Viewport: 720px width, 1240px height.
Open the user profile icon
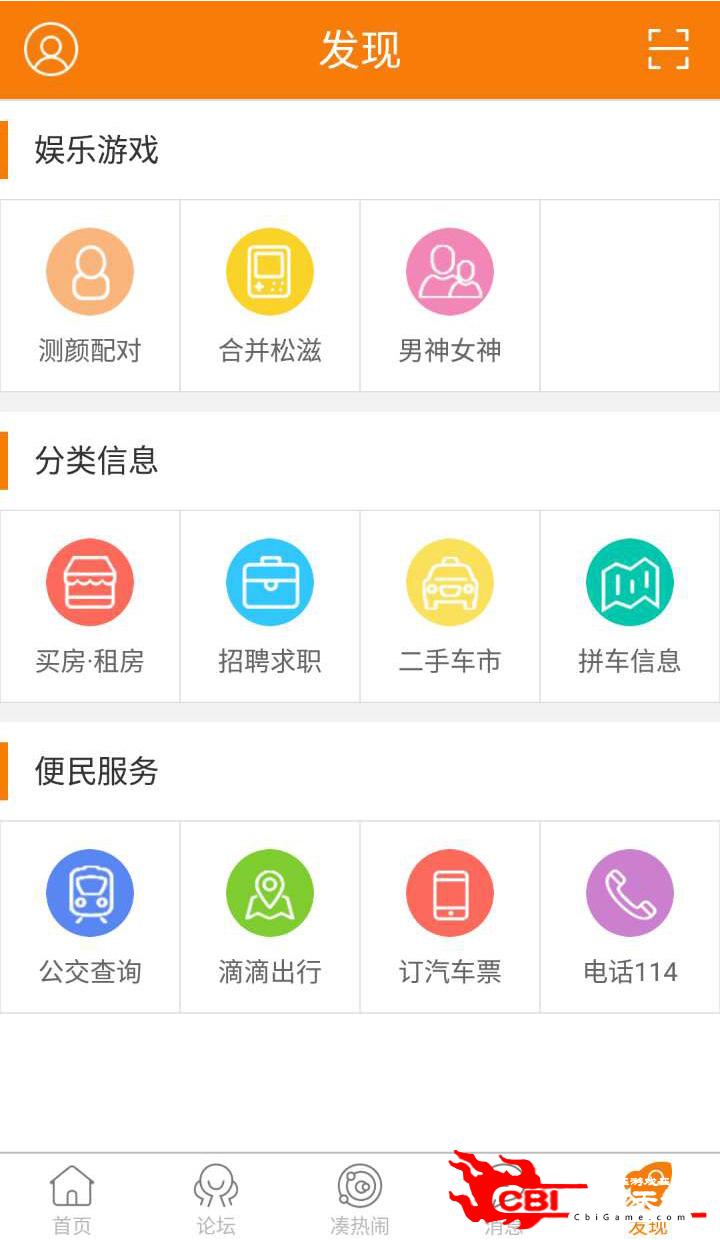click(x=51, y=48)
